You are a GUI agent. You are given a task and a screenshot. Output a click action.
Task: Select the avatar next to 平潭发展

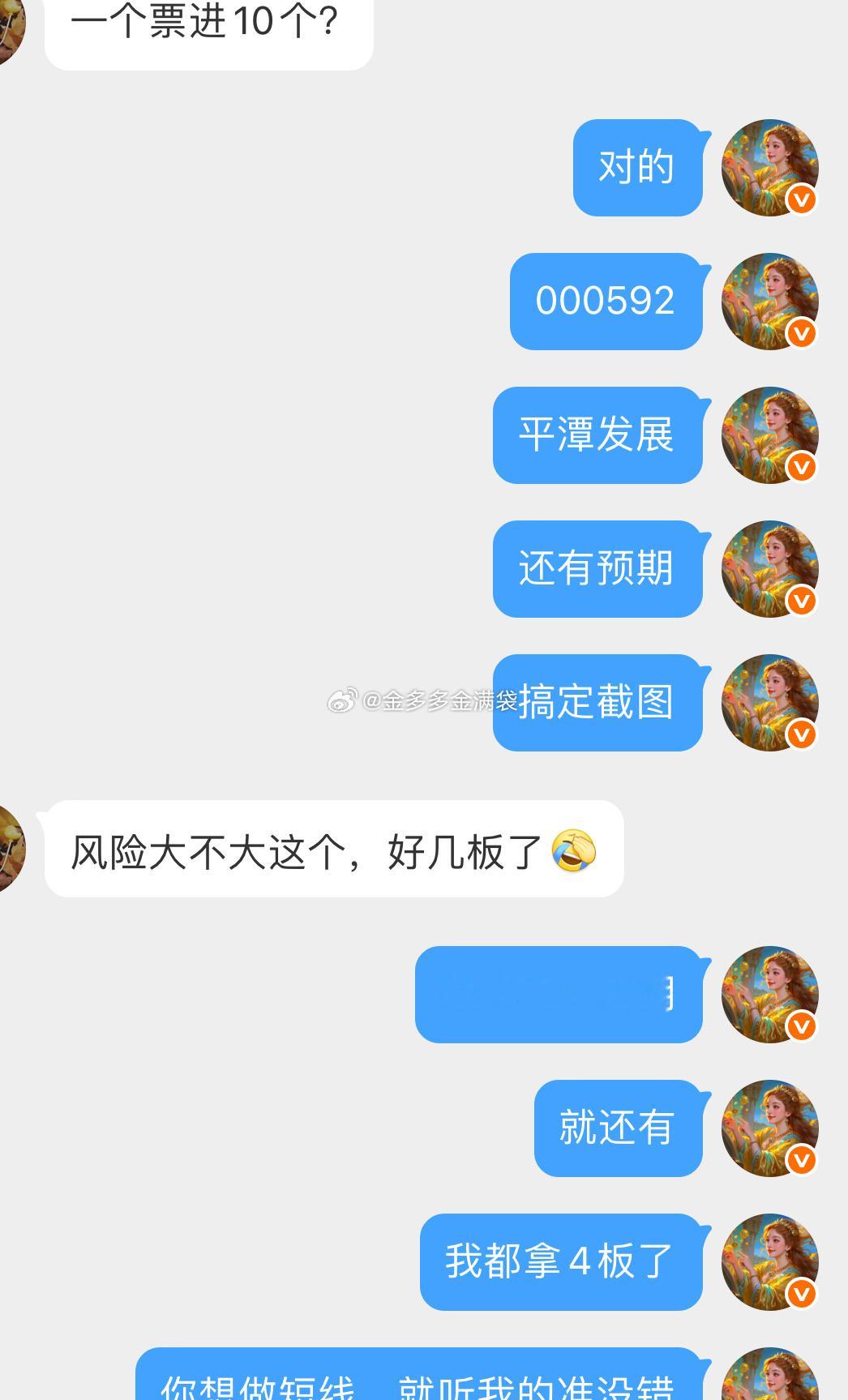coord(770,435)
